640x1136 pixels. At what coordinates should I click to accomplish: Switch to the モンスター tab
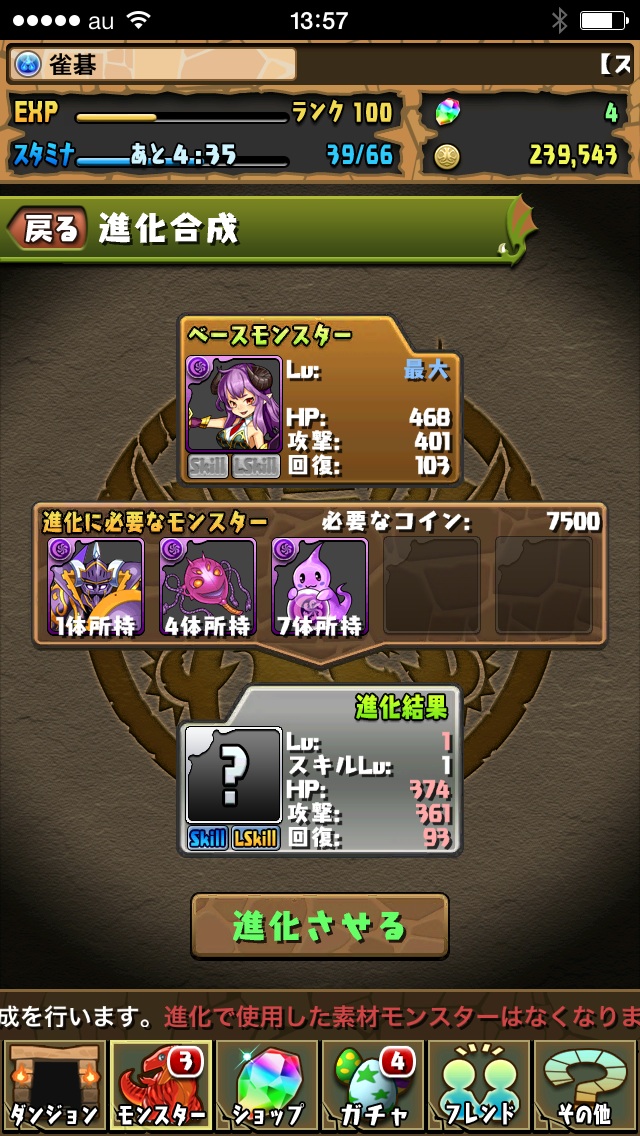[x=158, y=1086]
